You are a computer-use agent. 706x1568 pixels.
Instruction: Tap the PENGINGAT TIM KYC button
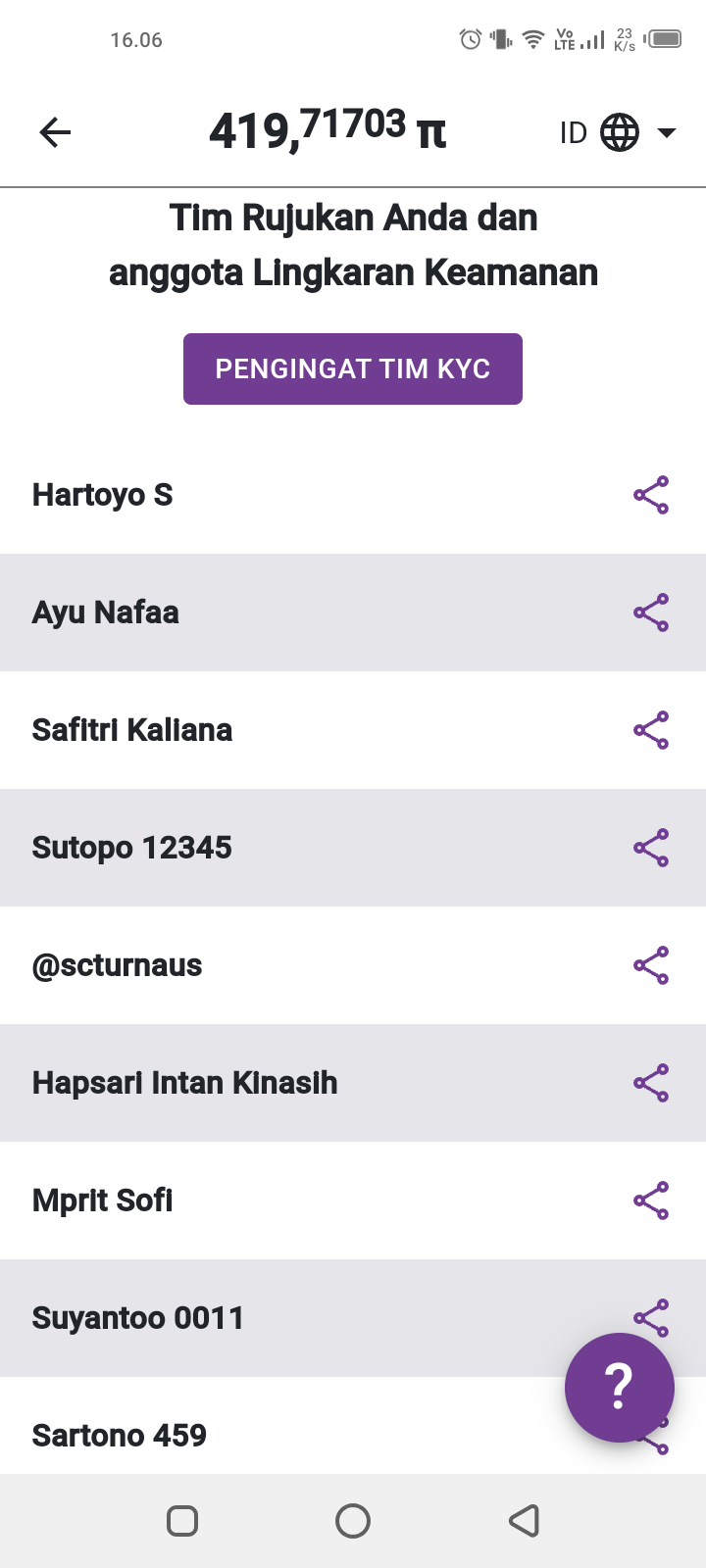353,368
